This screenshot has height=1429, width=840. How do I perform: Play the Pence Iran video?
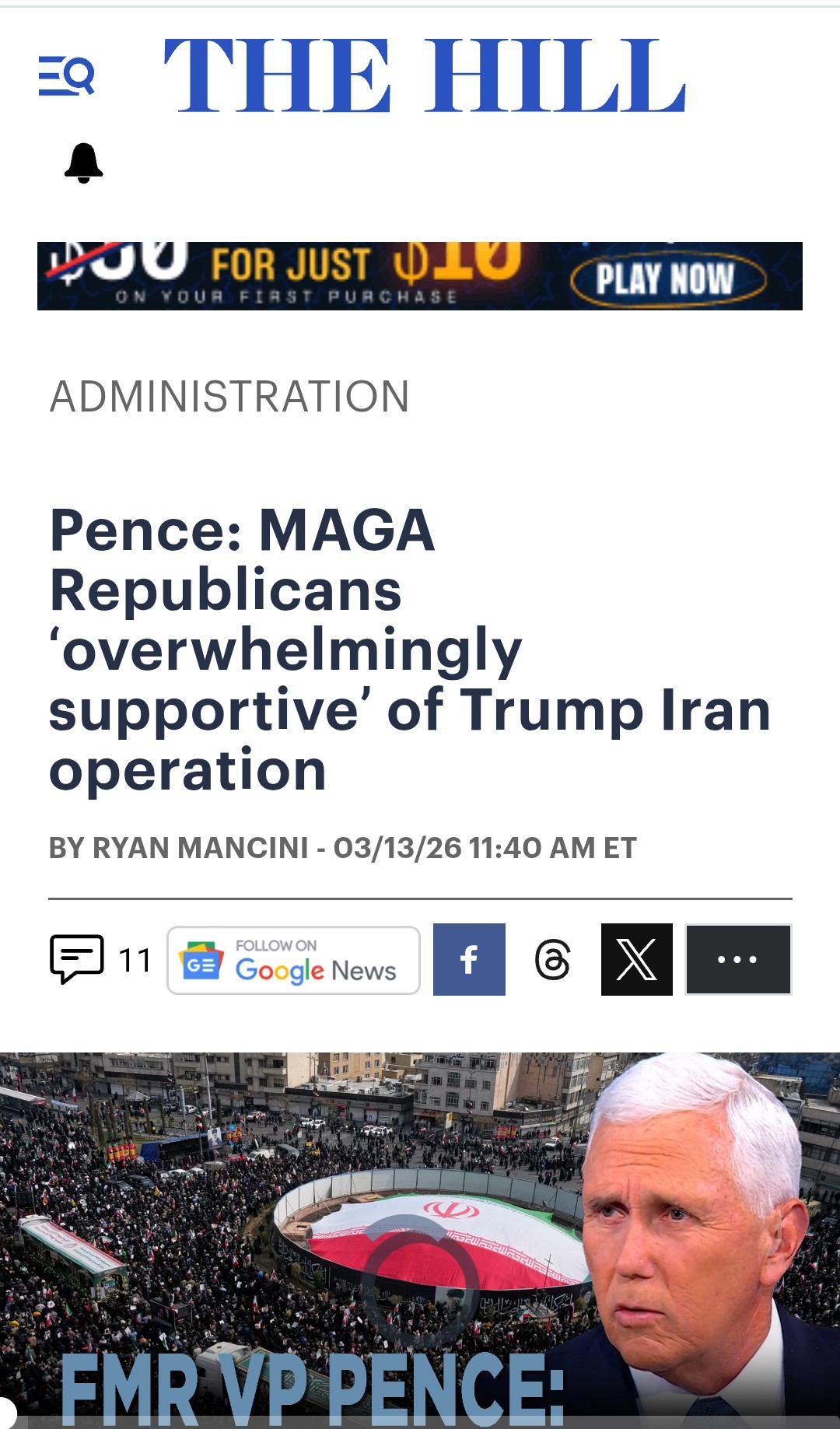point(420,1260)
